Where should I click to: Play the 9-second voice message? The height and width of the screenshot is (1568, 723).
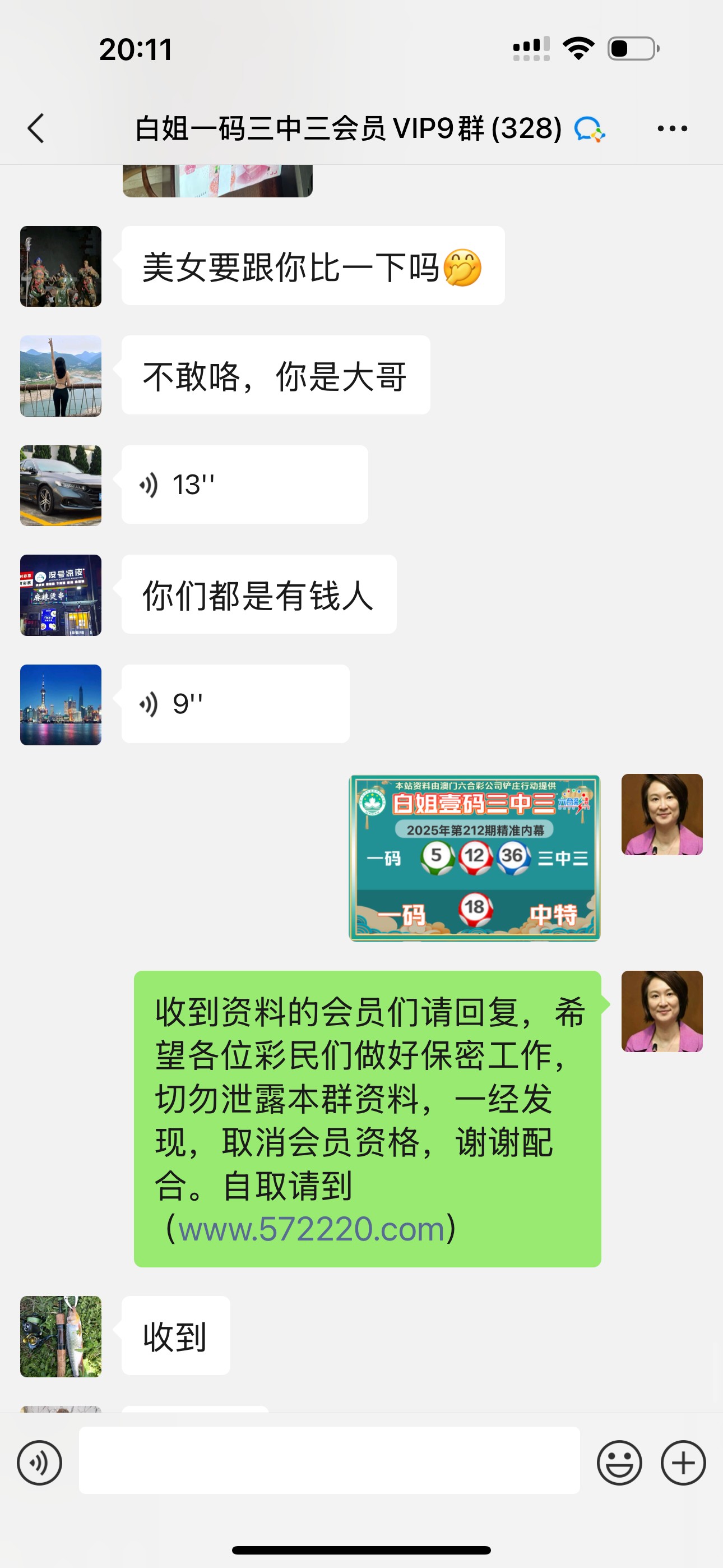pos(235,704)
